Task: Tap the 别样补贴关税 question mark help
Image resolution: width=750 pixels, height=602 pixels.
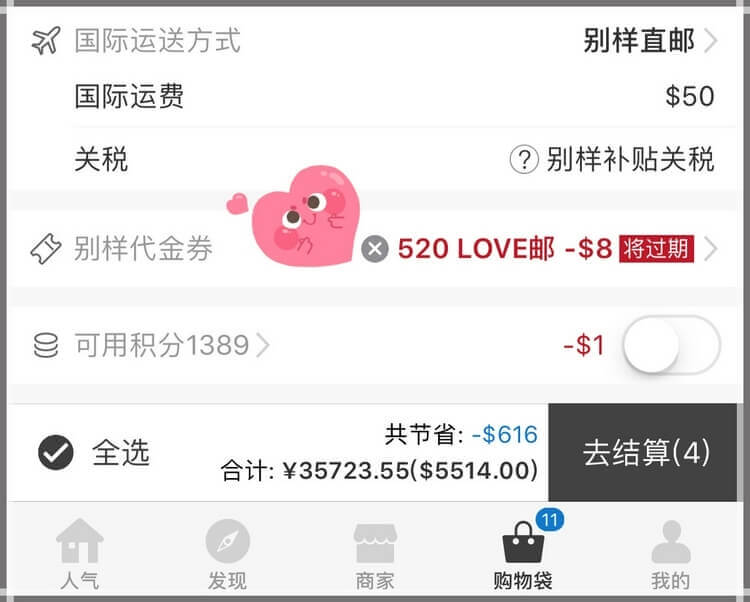Action: click(x=524, y=159)
